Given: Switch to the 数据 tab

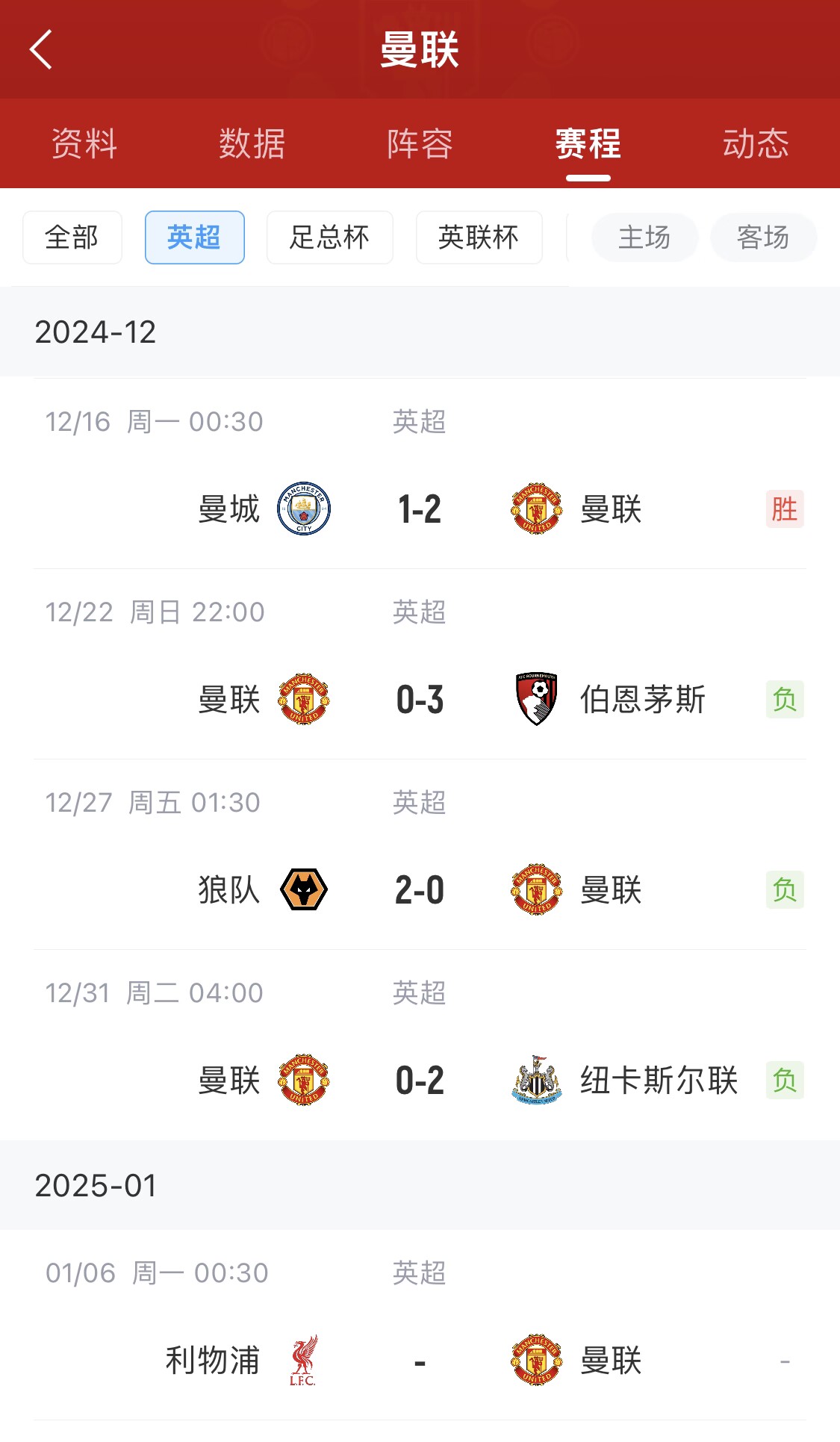Looking at the screenshot, I should coord(252,143).
